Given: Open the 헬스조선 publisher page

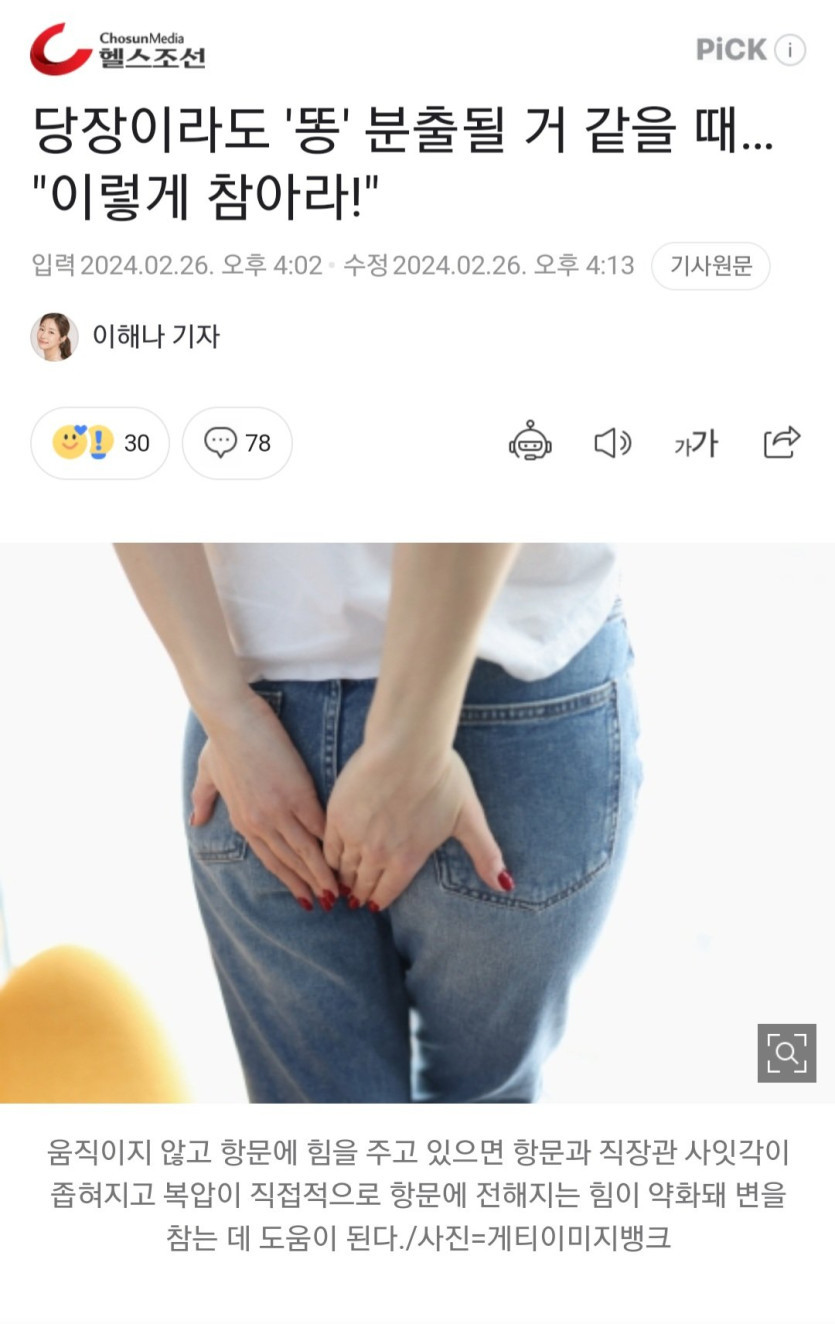Looking at the screenshot, I should 118,50.
